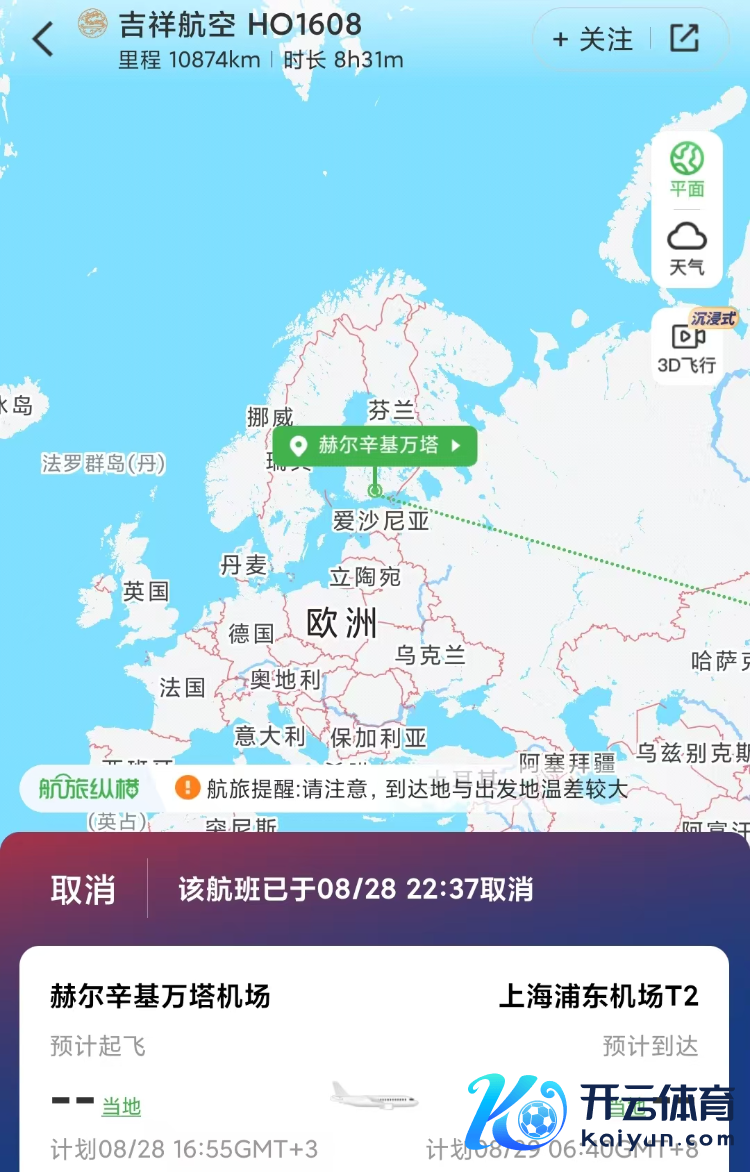
Task: Start the 3D飞行 immersive flight view
Action: point(687,346)
